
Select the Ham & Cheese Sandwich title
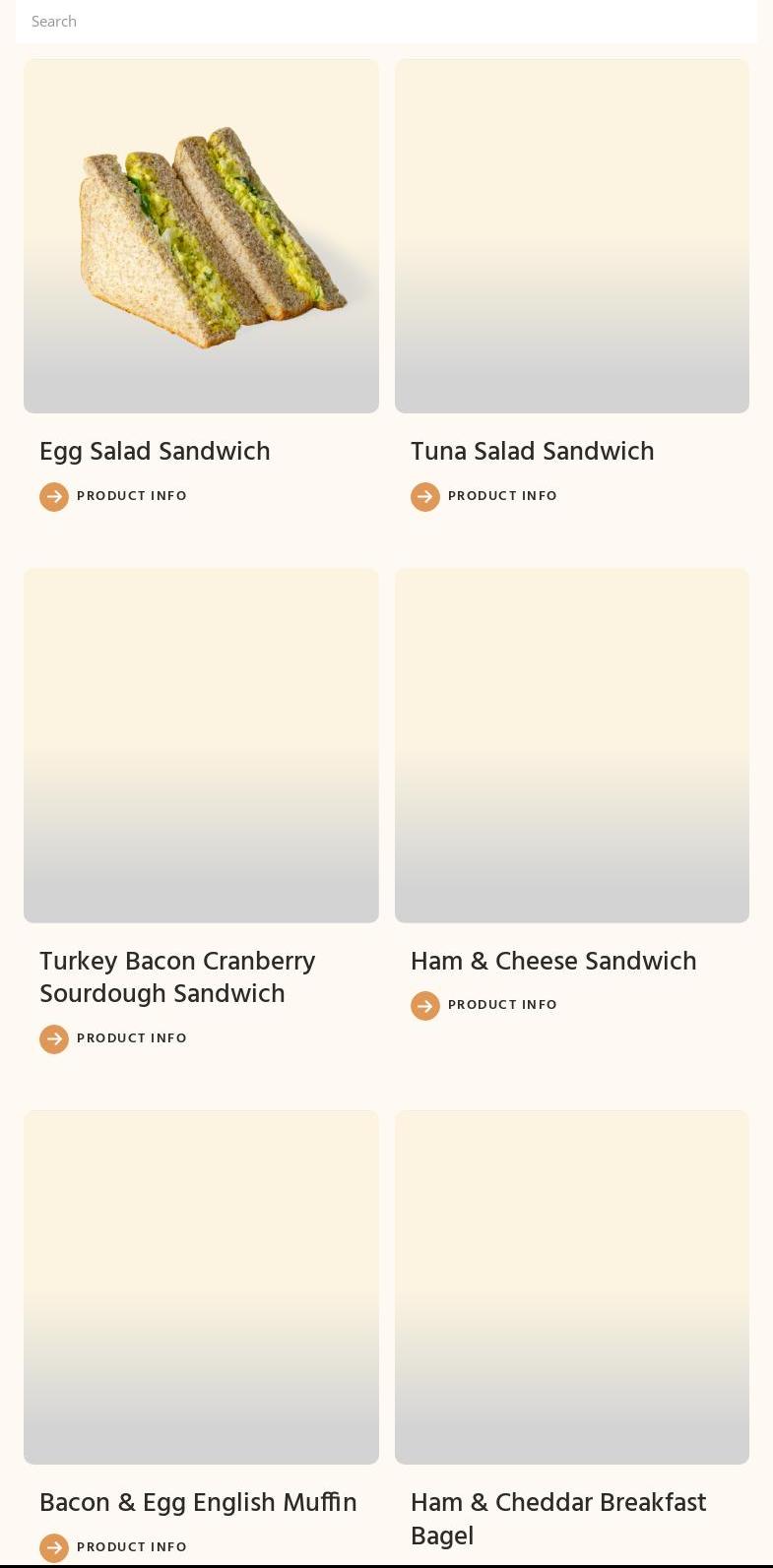tap(553, 961)
